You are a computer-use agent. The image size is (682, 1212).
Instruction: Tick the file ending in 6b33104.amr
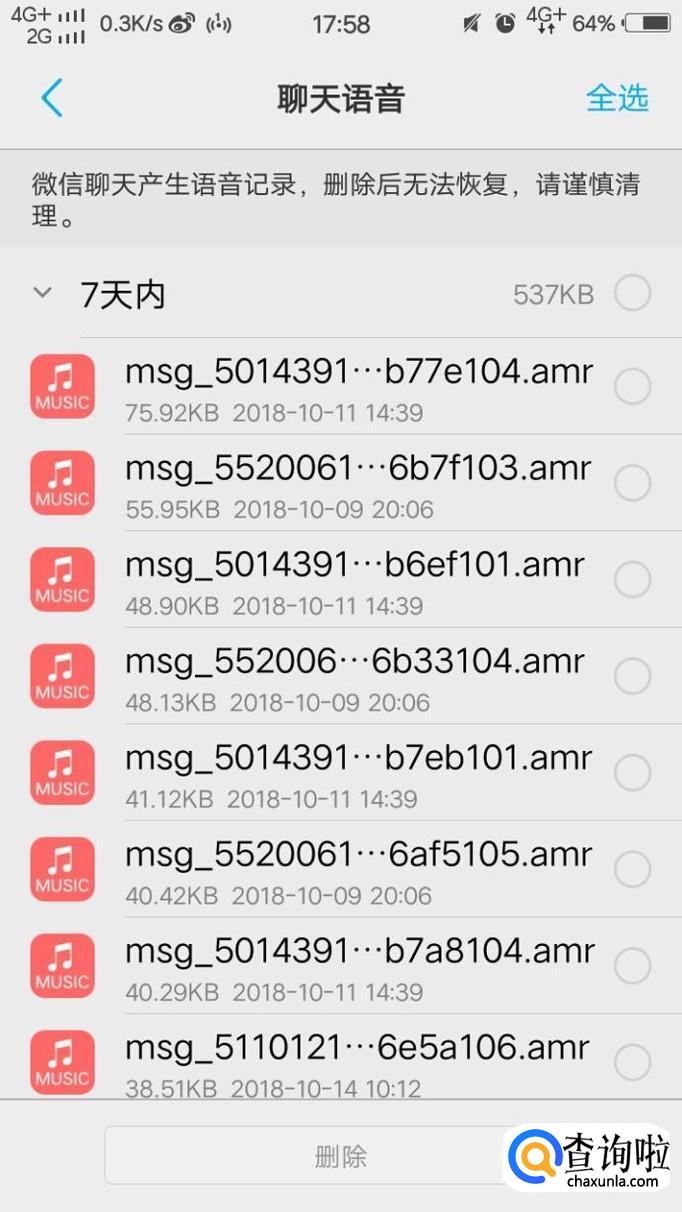[x=632, y=677]
